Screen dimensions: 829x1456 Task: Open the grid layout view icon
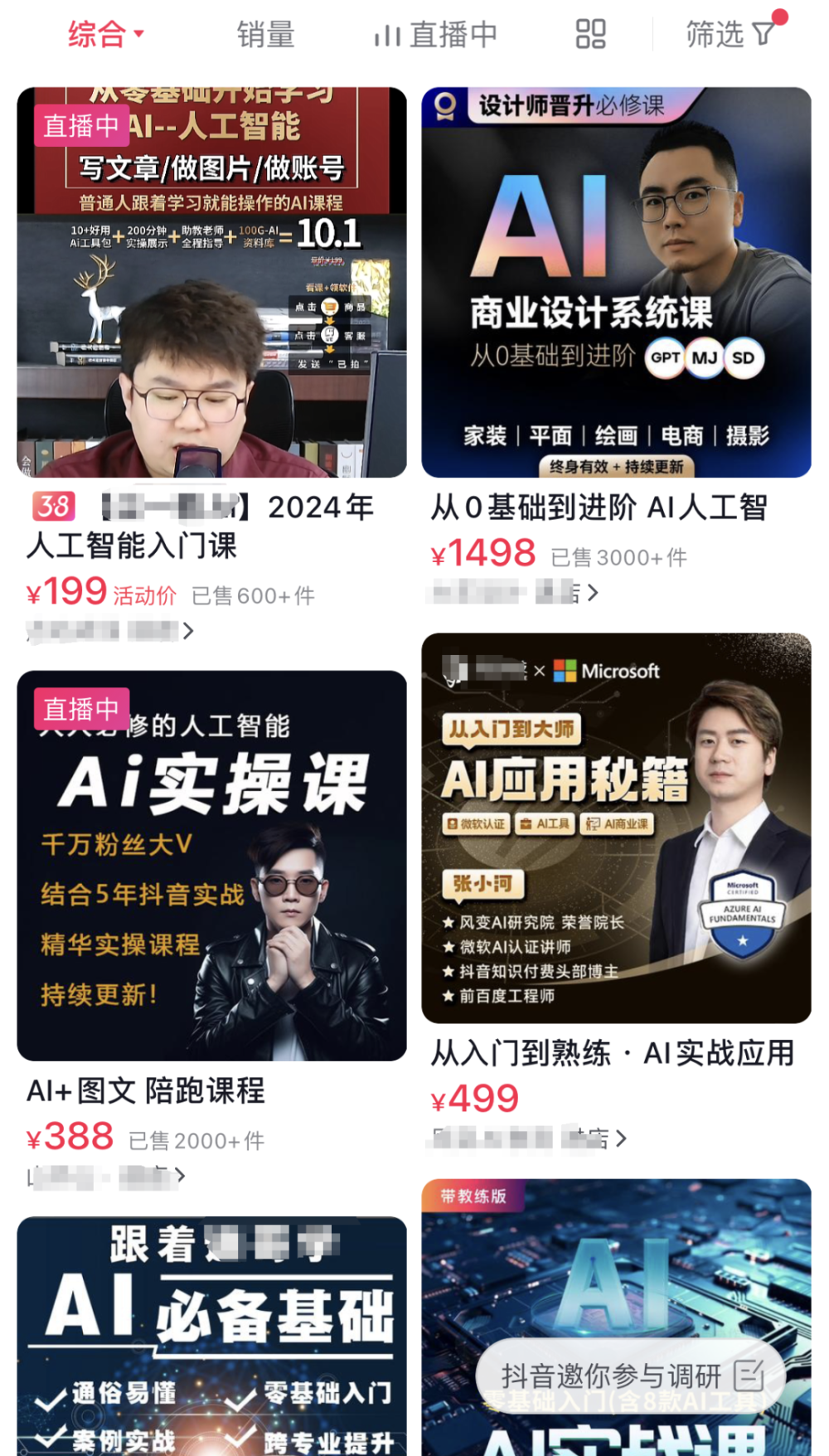[x=590, y=32]
